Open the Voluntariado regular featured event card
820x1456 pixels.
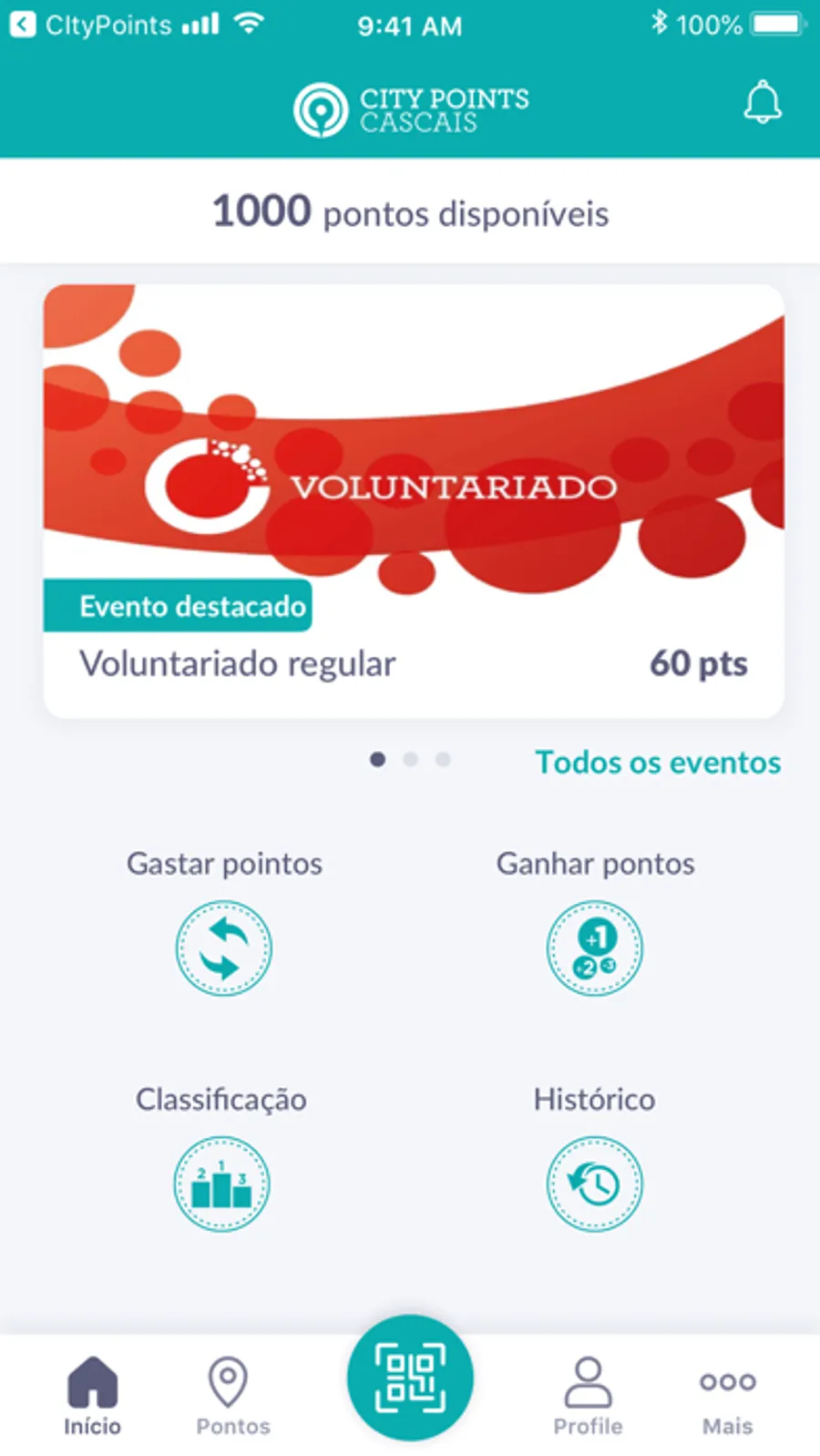[414, 501]
